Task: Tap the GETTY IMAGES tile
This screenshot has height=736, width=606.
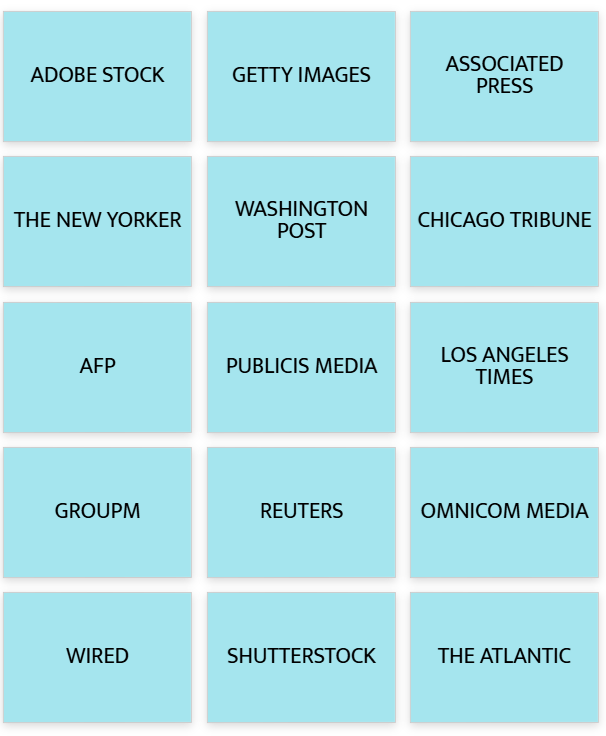Action: (301, 76)
